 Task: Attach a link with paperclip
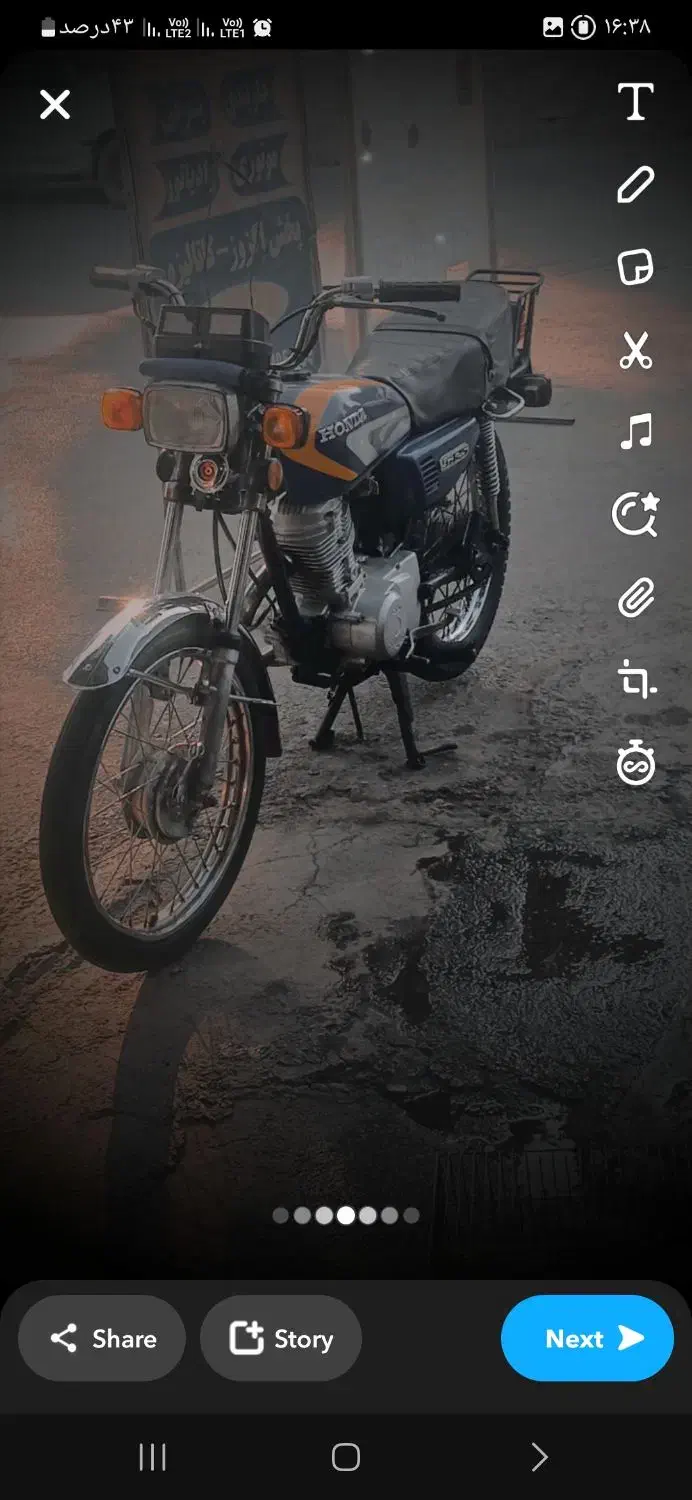[x=635, y=598]
